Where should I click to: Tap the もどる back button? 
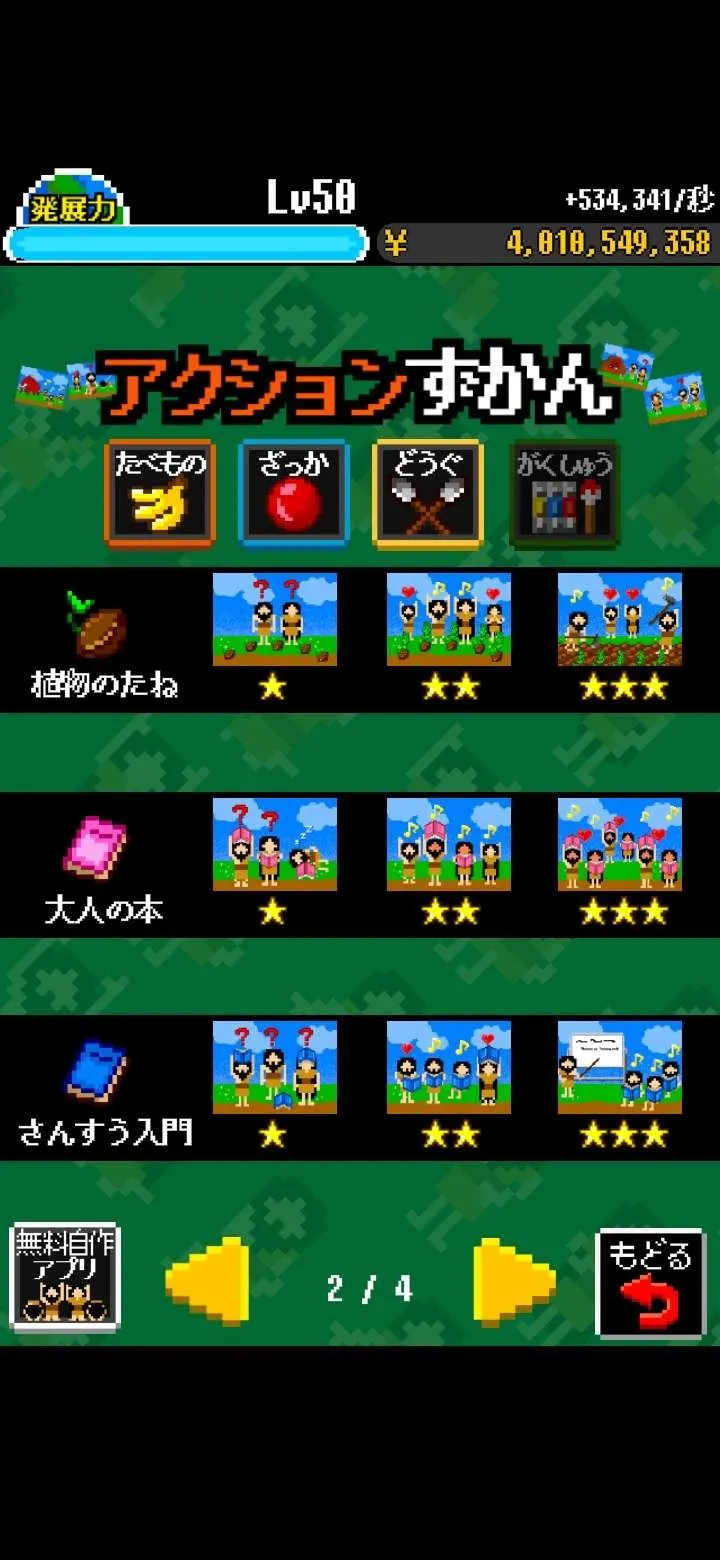[650, 1283]
